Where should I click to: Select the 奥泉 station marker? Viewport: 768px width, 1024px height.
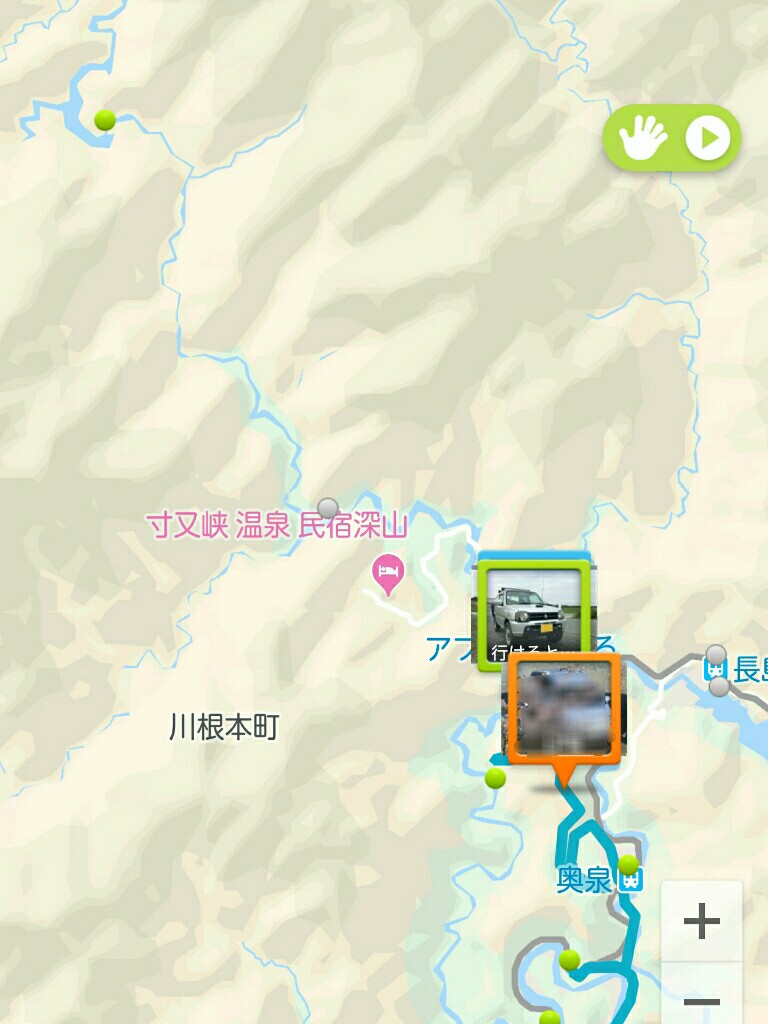tap(630, 881)
